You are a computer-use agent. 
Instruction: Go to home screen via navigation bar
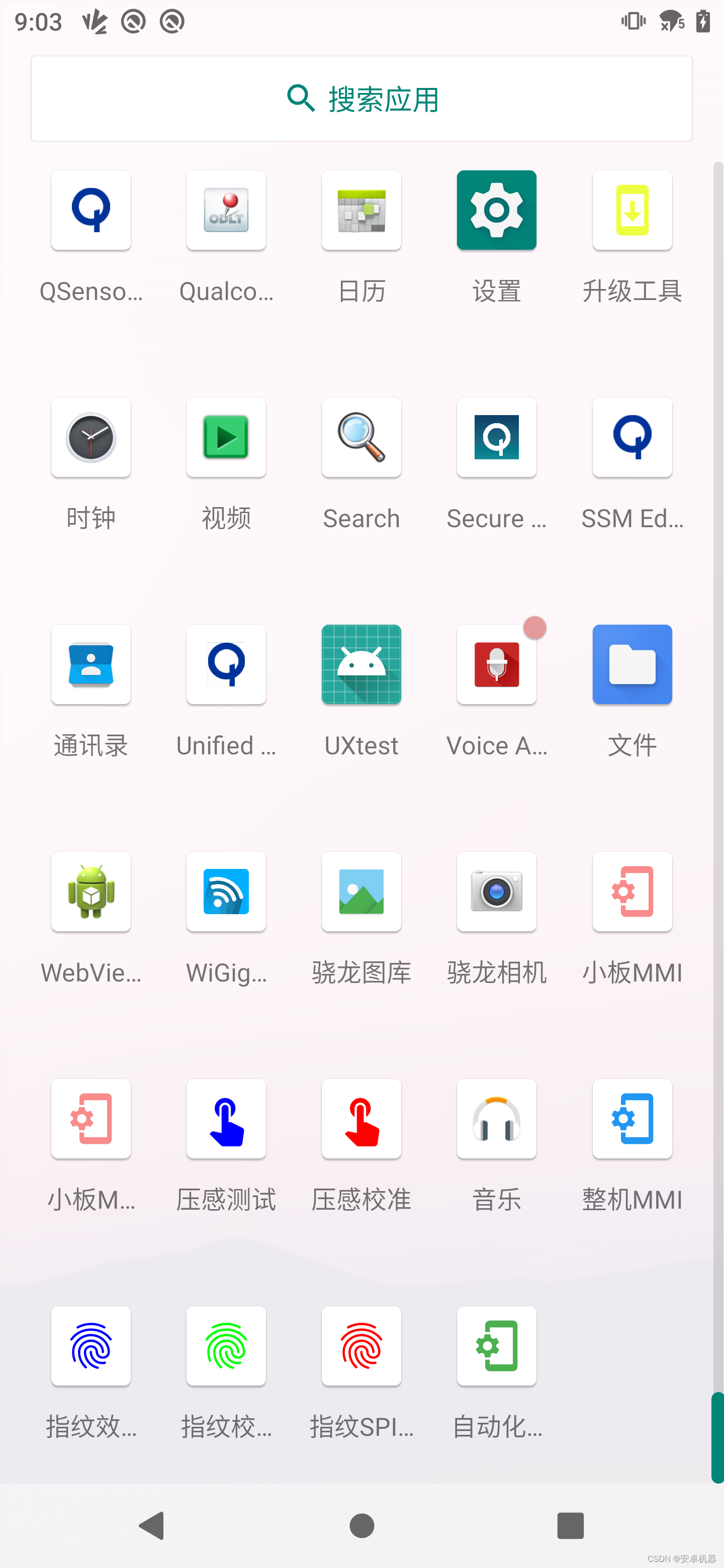tap(361, 1525)
